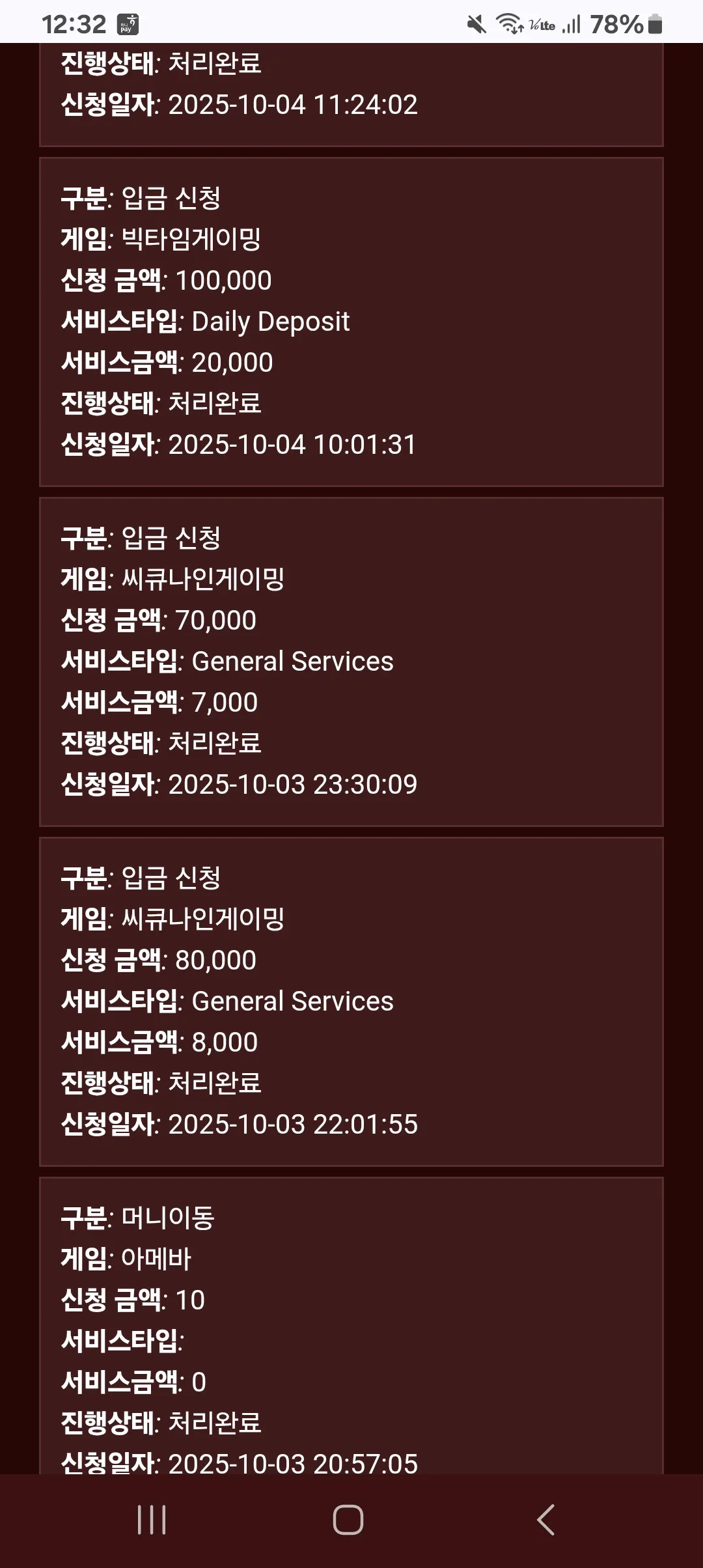This screenshot has height=1568, width=703.
Task: Go to the home screen
Action: (348, 1520)
